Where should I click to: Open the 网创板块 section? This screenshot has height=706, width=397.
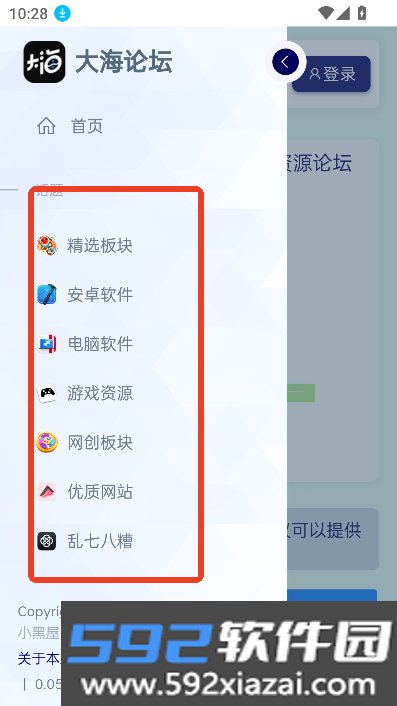coord(85,443)
